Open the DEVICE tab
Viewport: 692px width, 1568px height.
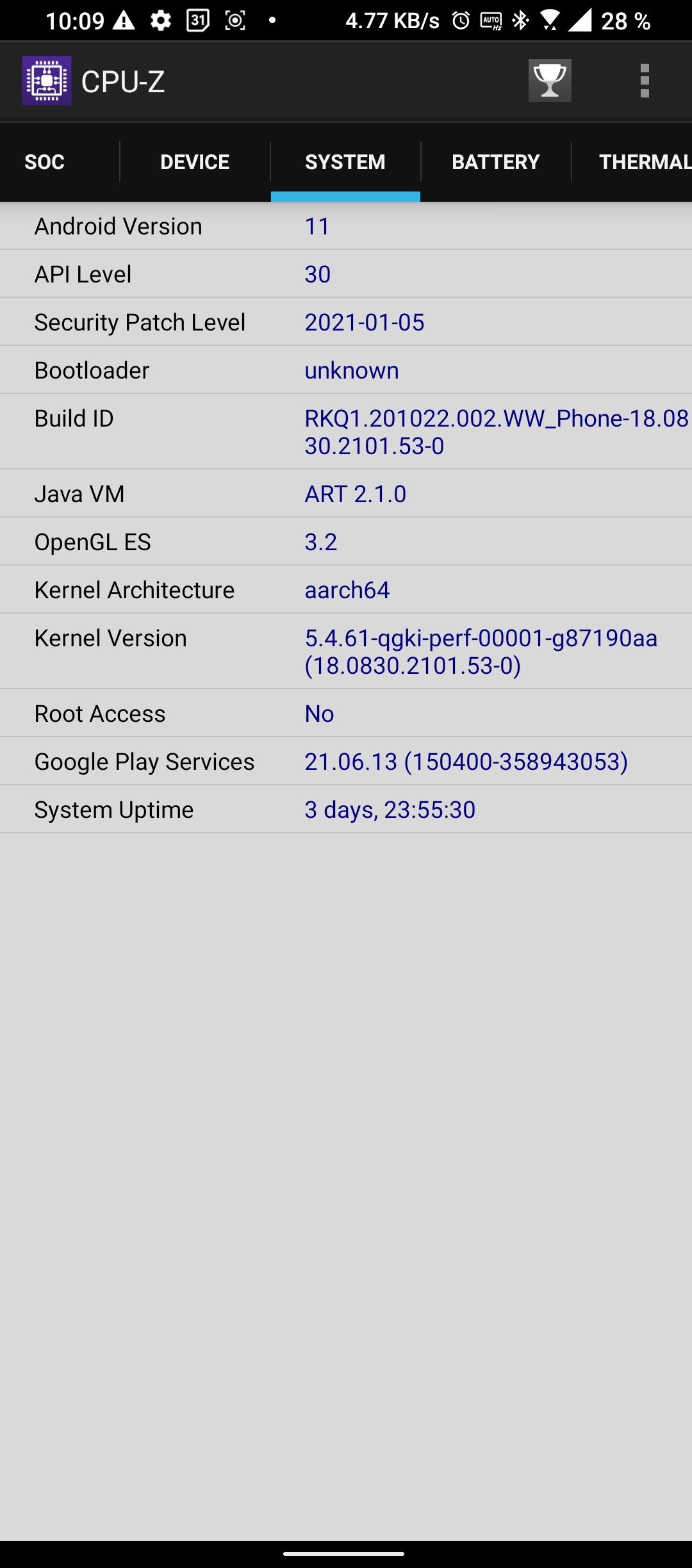[x=194, y=161]
